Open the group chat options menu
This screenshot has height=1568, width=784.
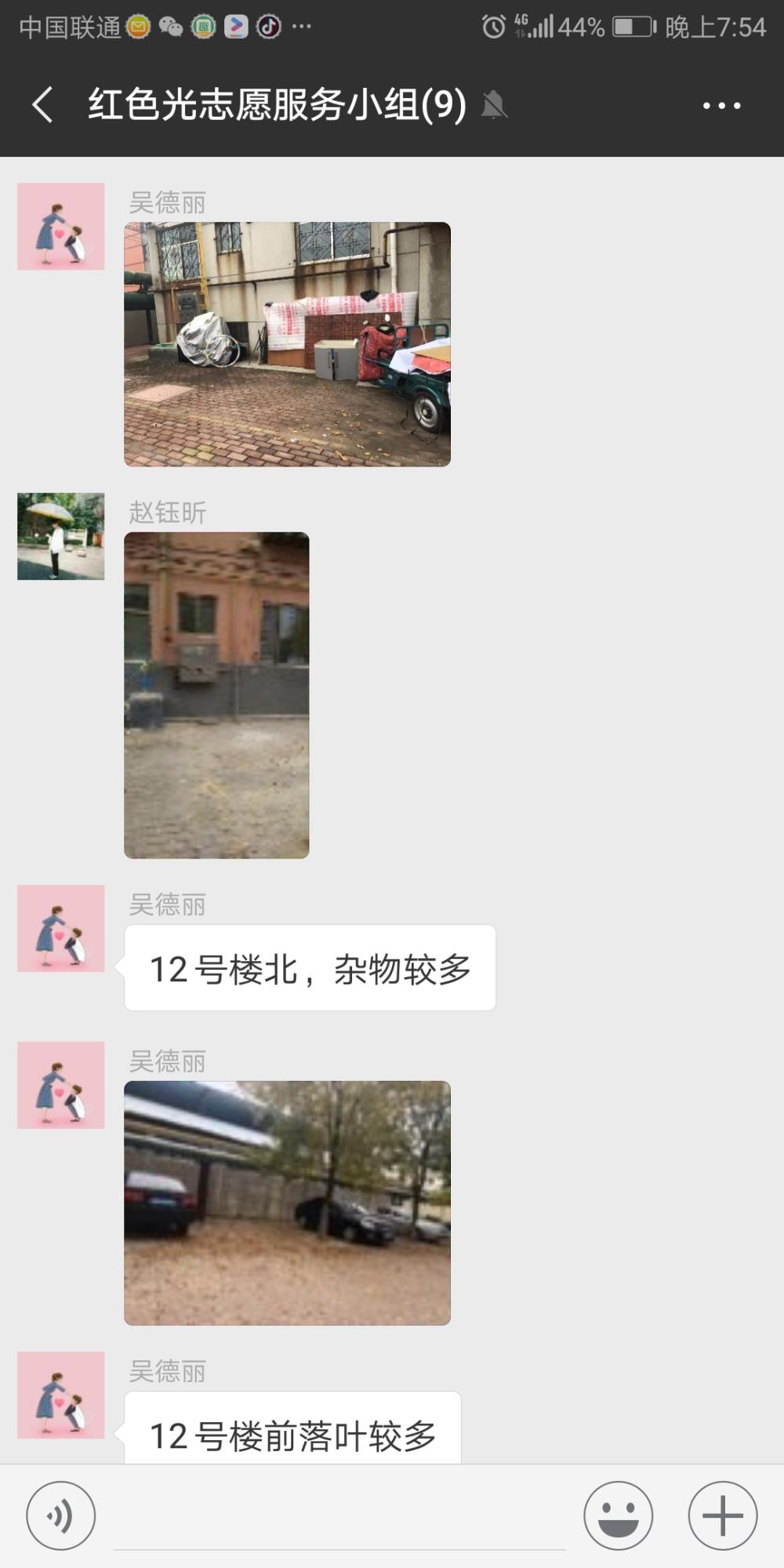click(x=721, y=105)
